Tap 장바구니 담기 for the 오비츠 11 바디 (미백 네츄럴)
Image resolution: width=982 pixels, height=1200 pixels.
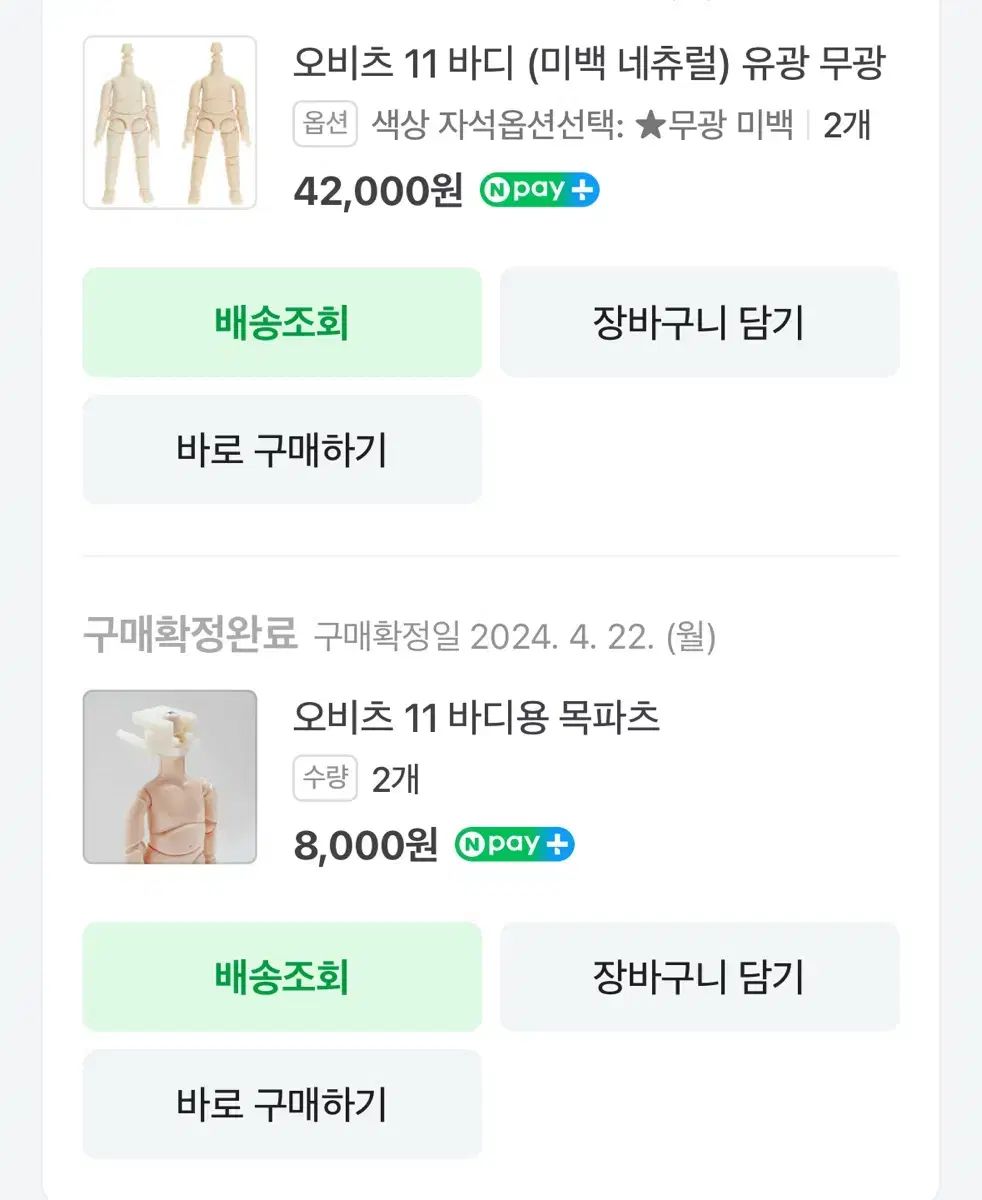(x=699, y=323)
